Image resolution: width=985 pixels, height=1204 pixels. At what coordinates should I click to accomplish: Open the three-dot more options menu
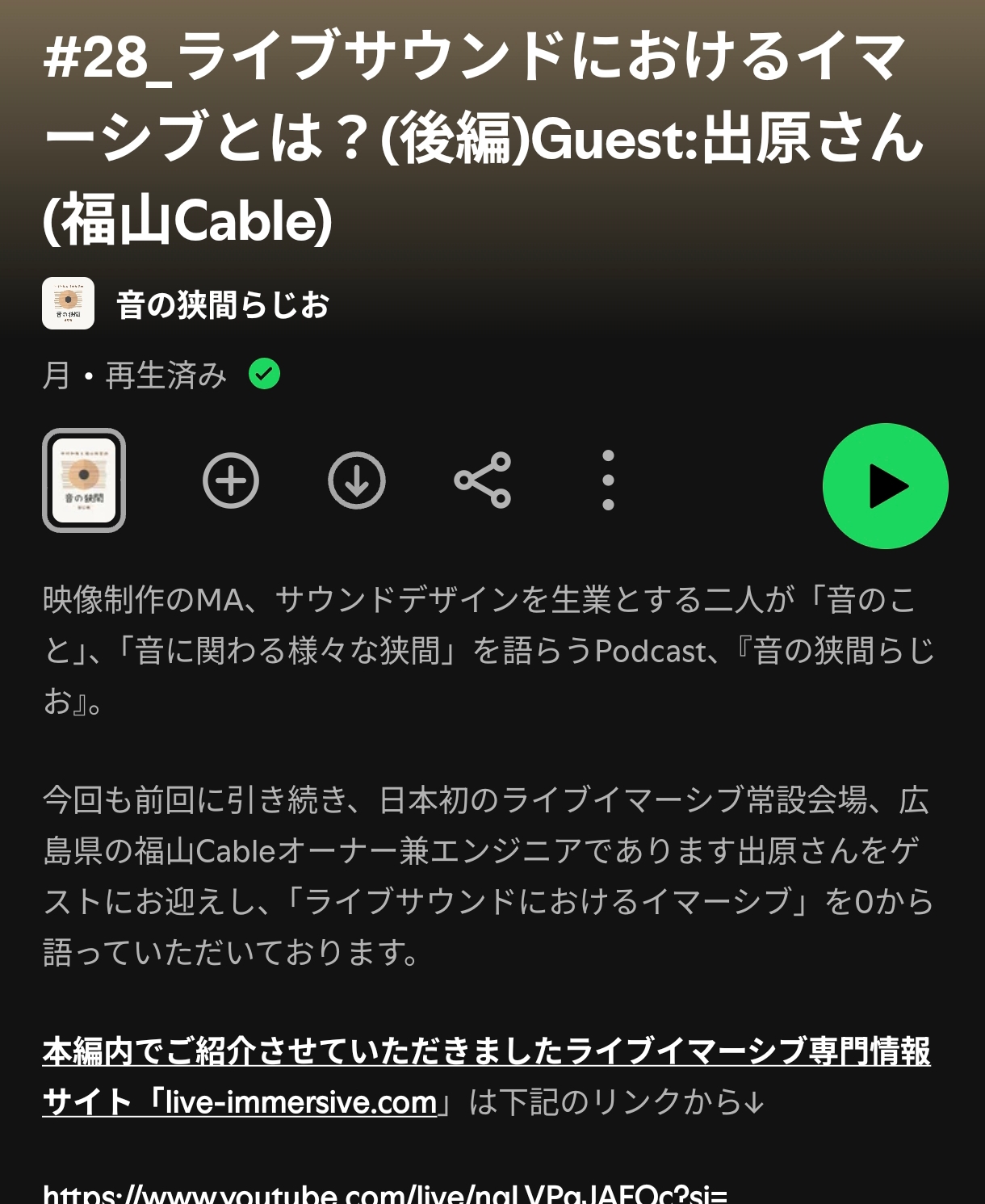point(608,480)
